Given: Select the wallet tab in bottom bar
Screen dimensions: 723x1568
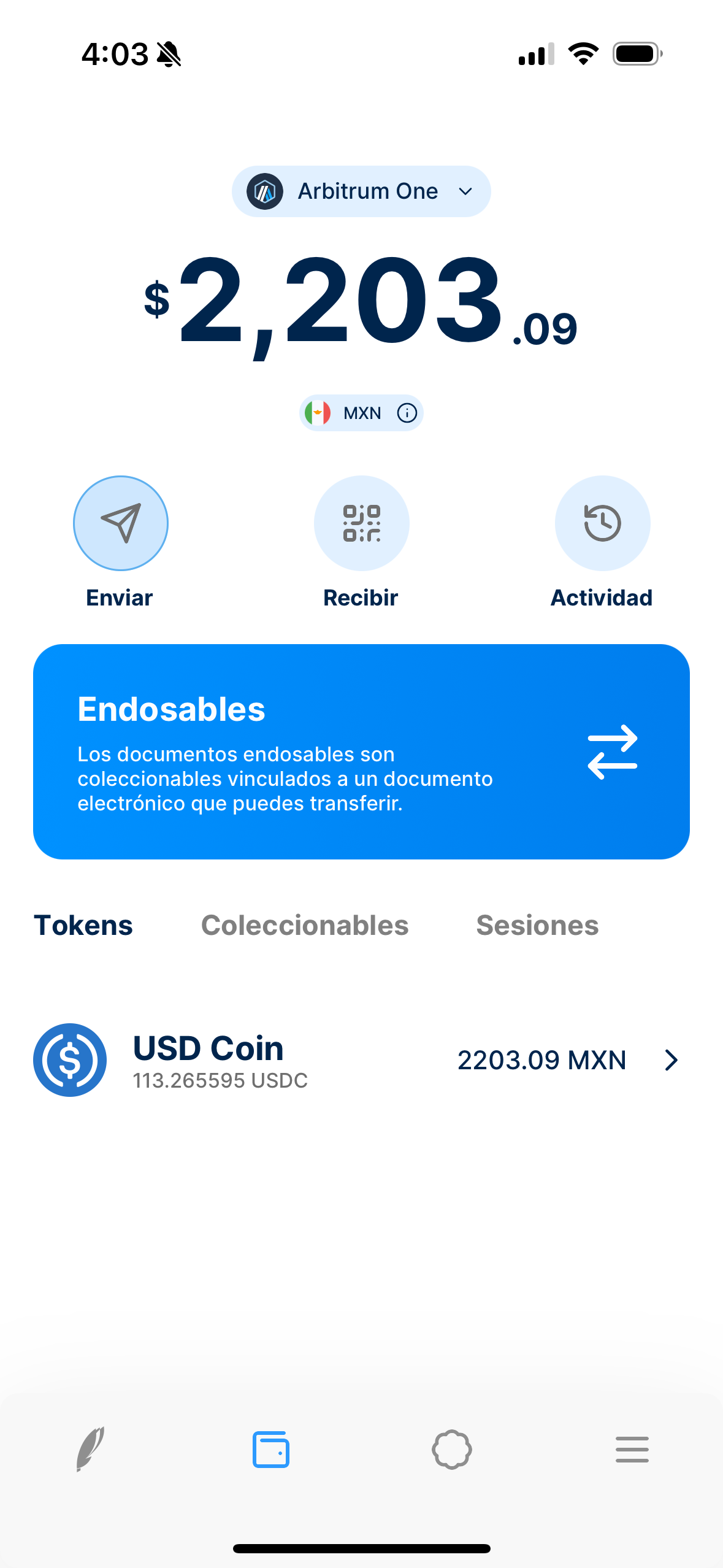Looking at the screenshot, I should pos(271,1449).
